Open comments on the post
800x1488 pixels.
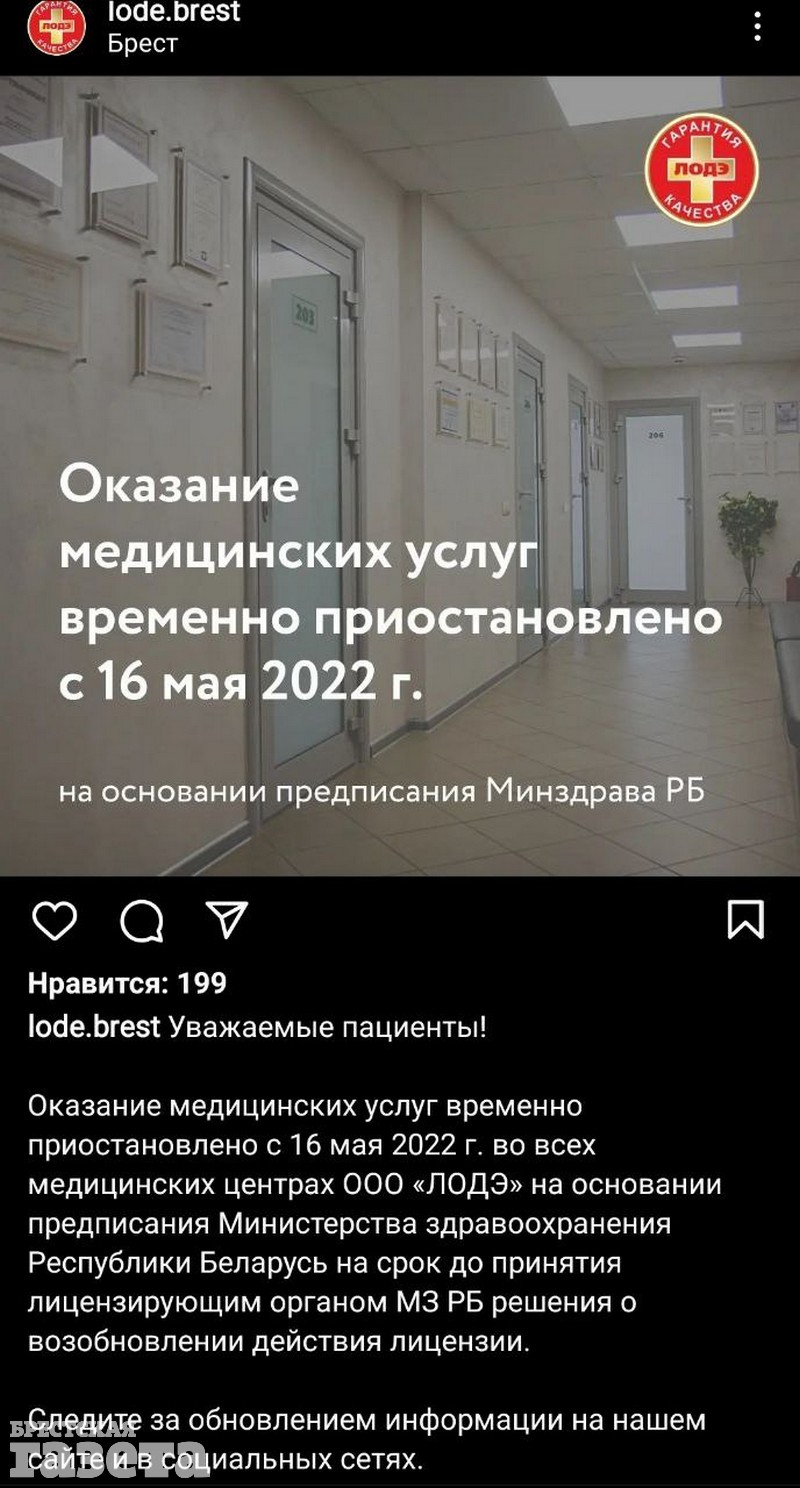pyautogui.click(x=142, y=921)
